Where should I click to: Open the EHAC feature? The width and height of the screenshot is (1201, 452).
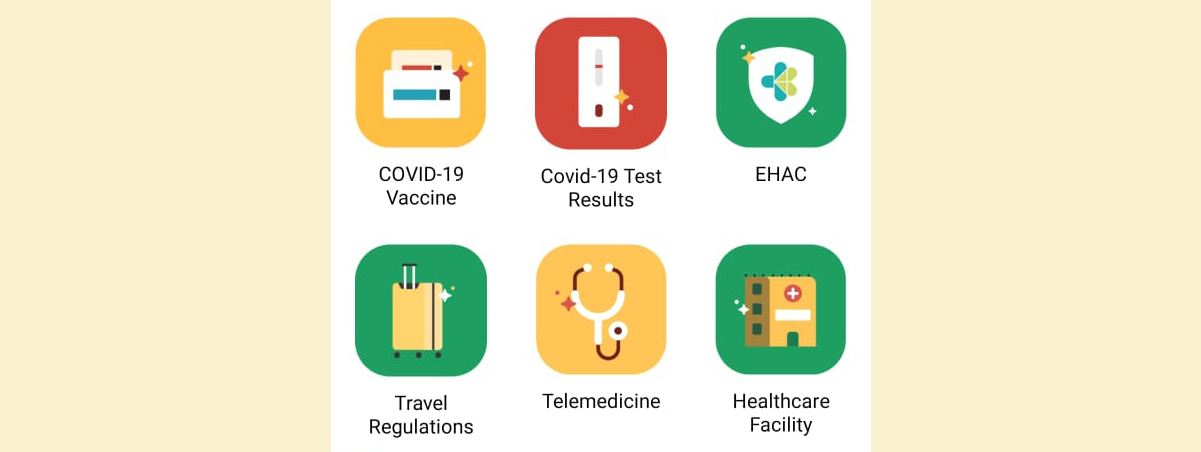pos(781,83)
